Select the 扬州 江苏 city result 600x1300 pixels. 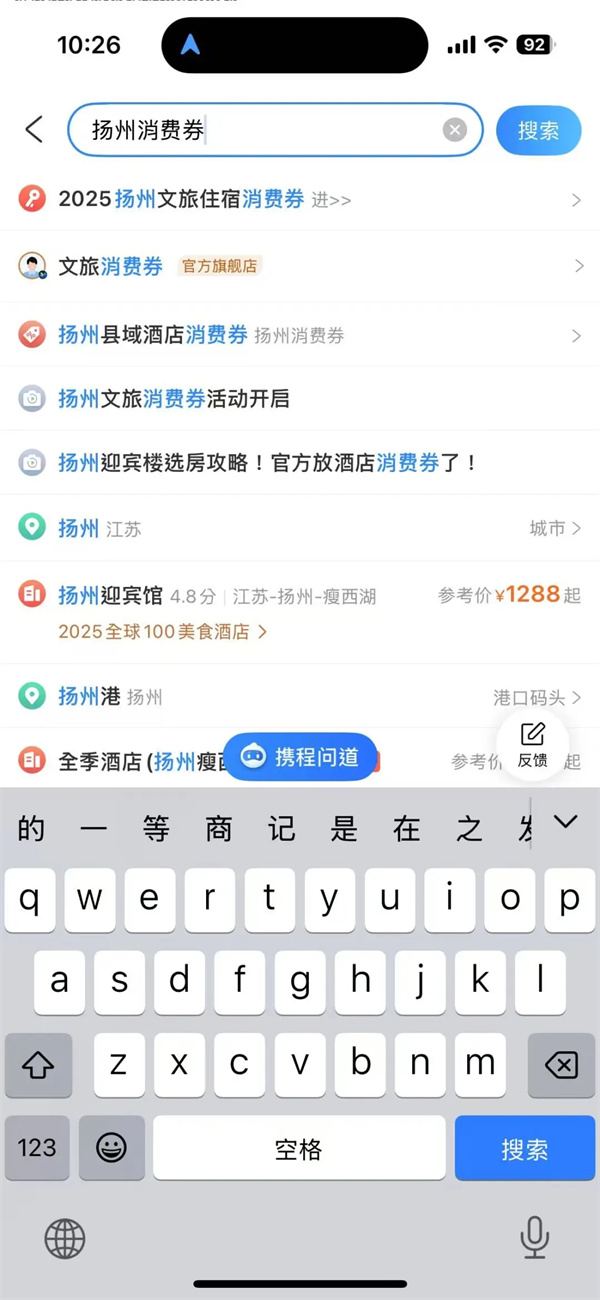point(300,528)
